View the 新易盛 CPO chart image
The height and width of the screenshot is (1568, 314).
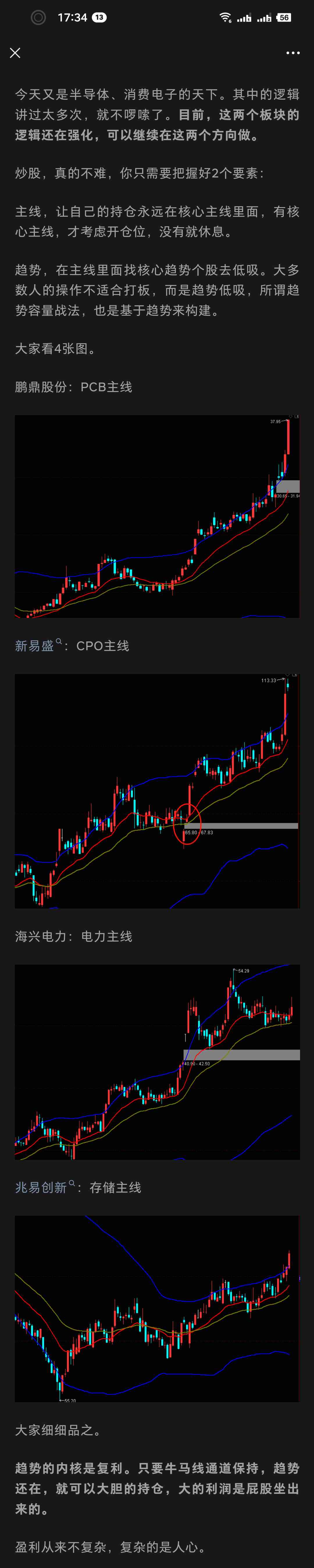(157, 791)
